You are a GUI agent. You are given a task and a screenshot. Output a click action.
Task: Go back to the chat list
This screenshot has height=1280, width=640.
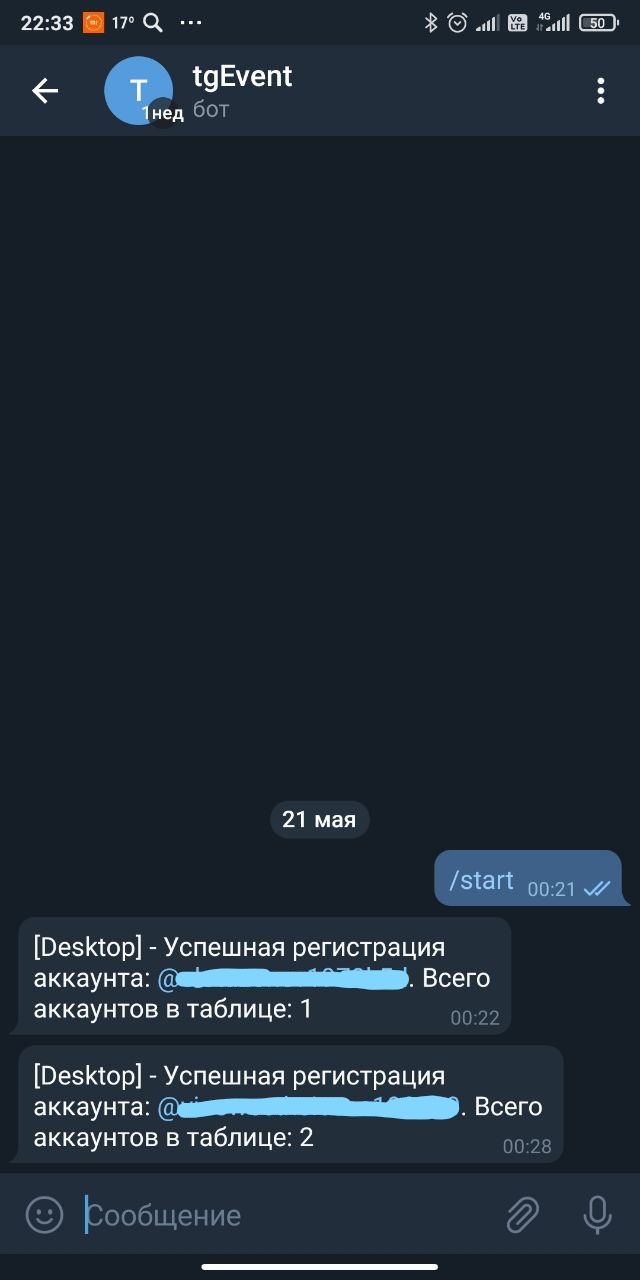45,91
